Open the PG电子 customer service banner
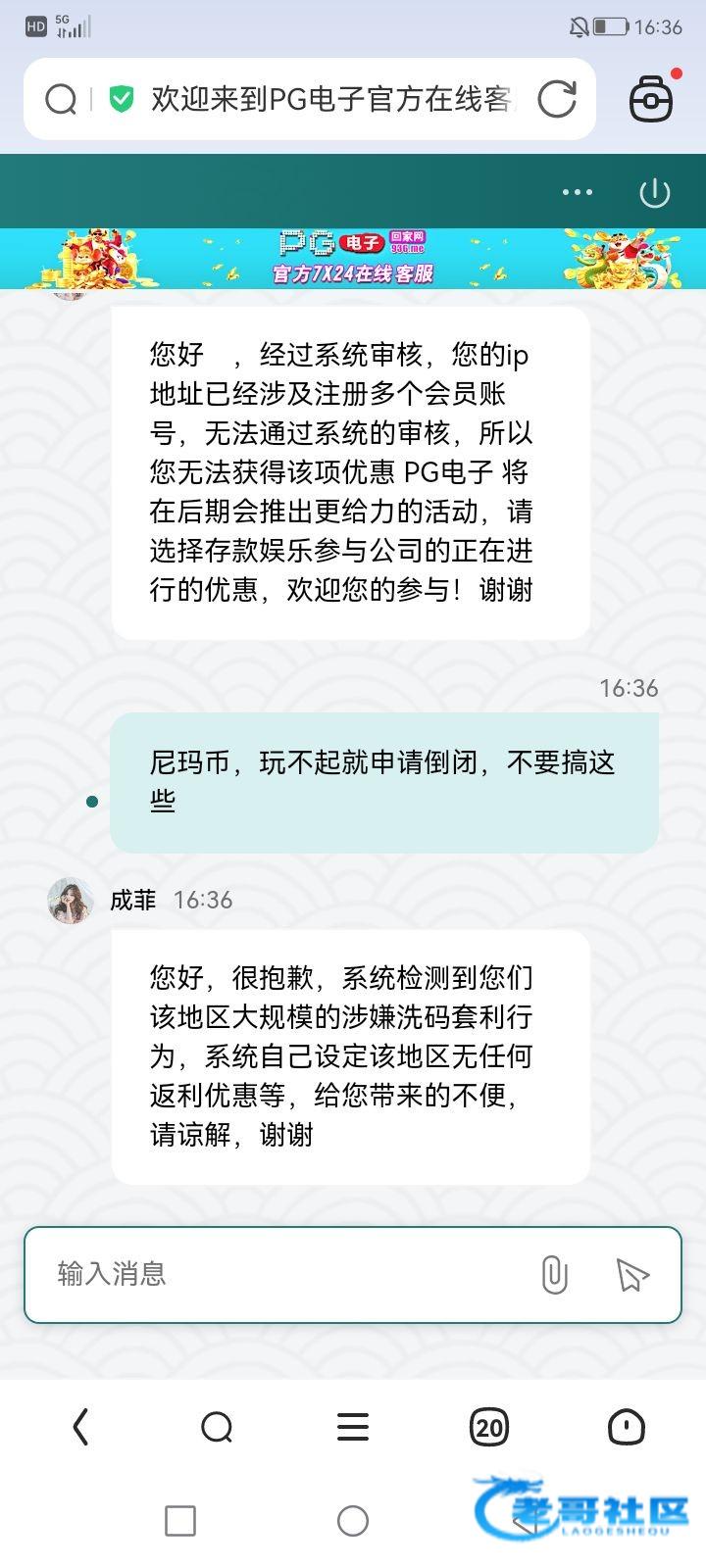Screen dimensions: 706x1568 (x=353, y=259)
